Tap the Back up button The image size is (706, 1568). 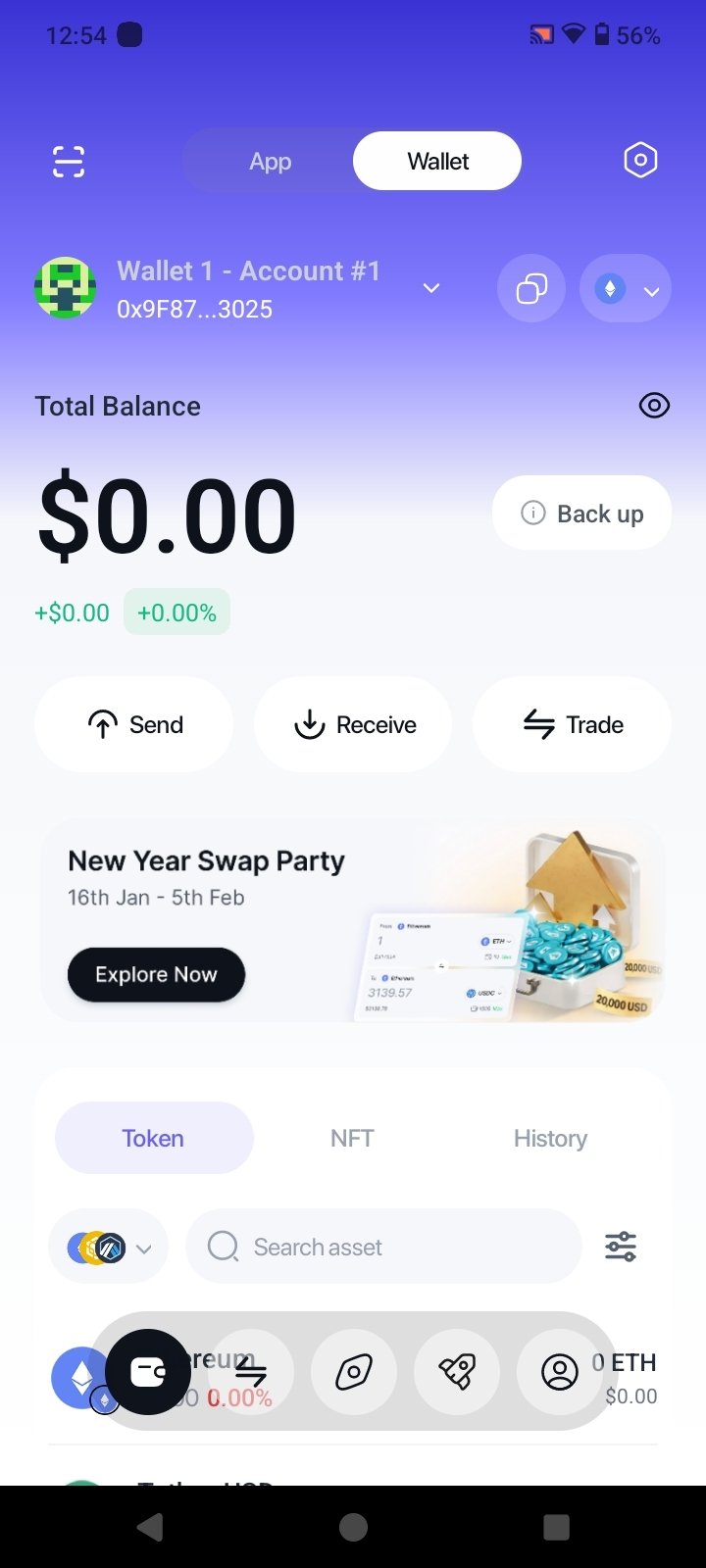click(581, 514)
